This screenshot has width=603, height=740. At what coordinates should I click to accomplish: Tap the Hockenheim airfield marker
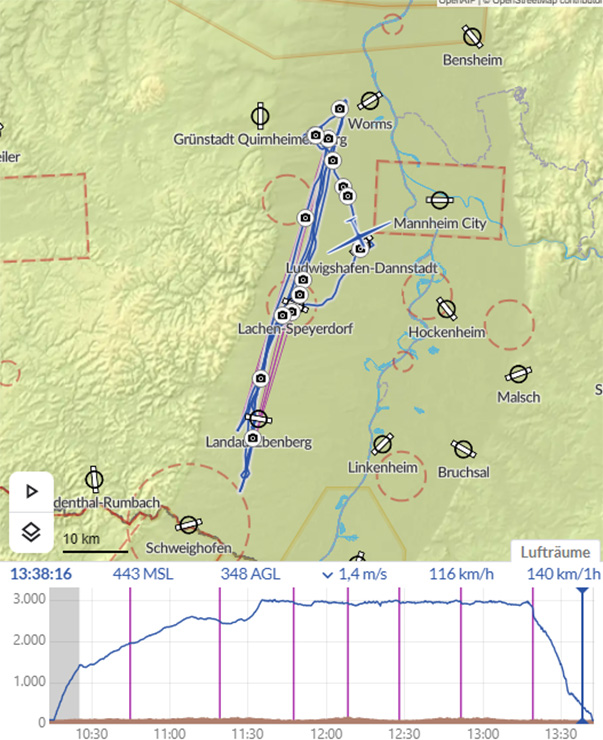[x=446, y=309]
